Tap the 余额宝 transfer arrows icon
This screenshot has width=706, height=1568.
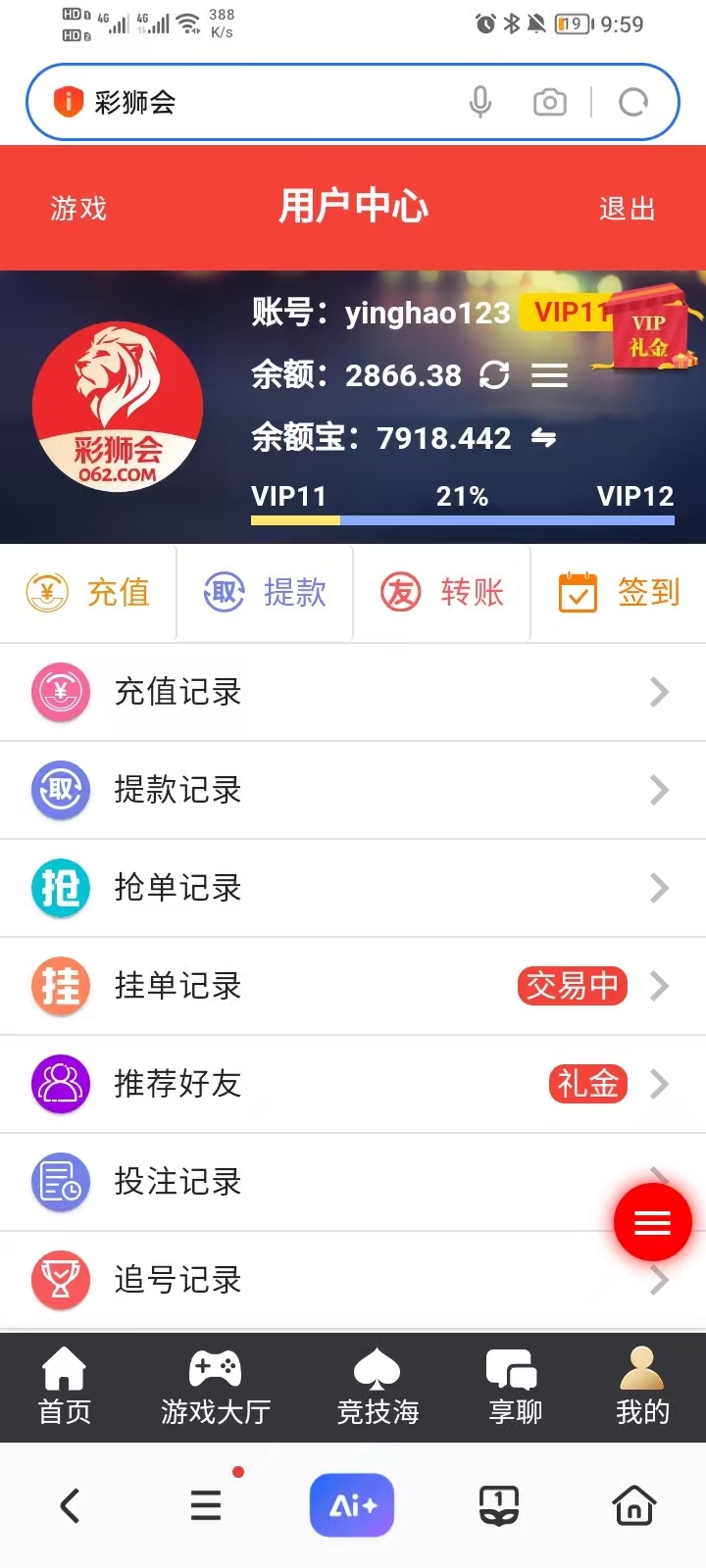click(x=543, y=438)
